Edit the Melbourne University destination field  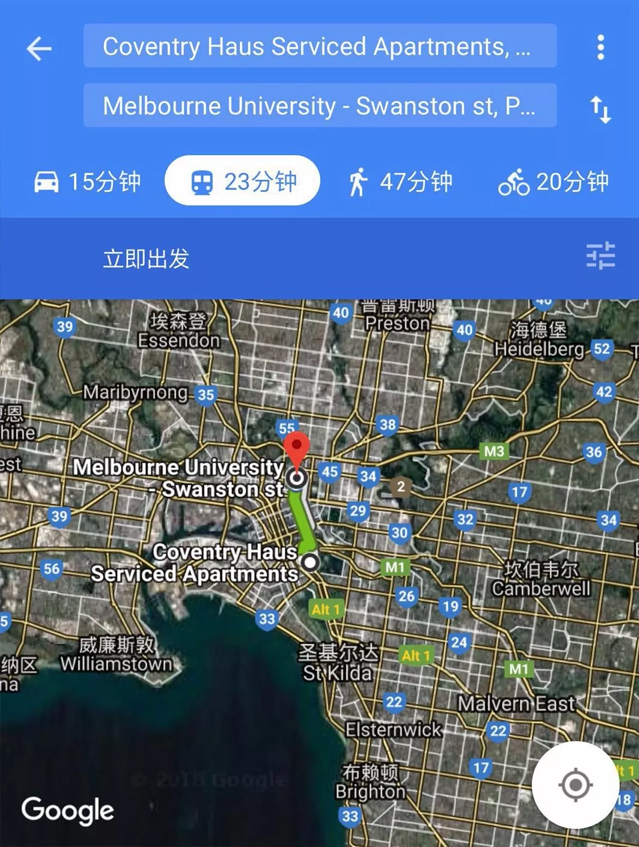click(319, 106)
